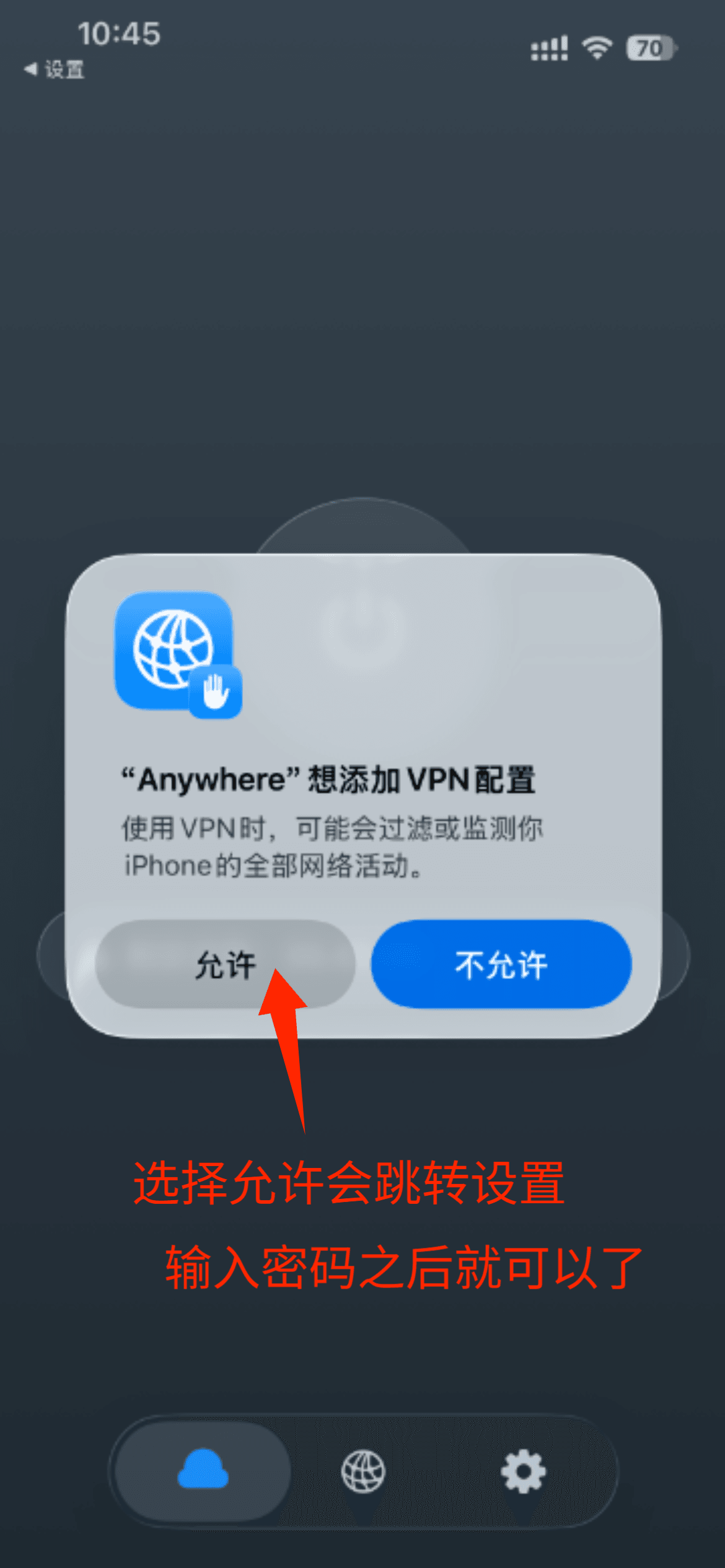
Task: Return to 设置 via the back breadcrumb
Action: point(55,69)
